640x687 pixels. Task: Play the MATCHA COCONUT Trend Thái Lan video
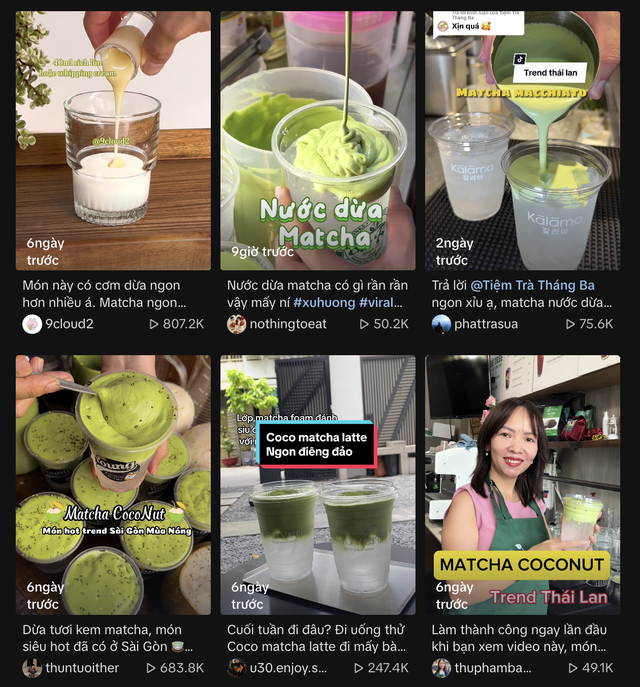[x=523, y=485]
